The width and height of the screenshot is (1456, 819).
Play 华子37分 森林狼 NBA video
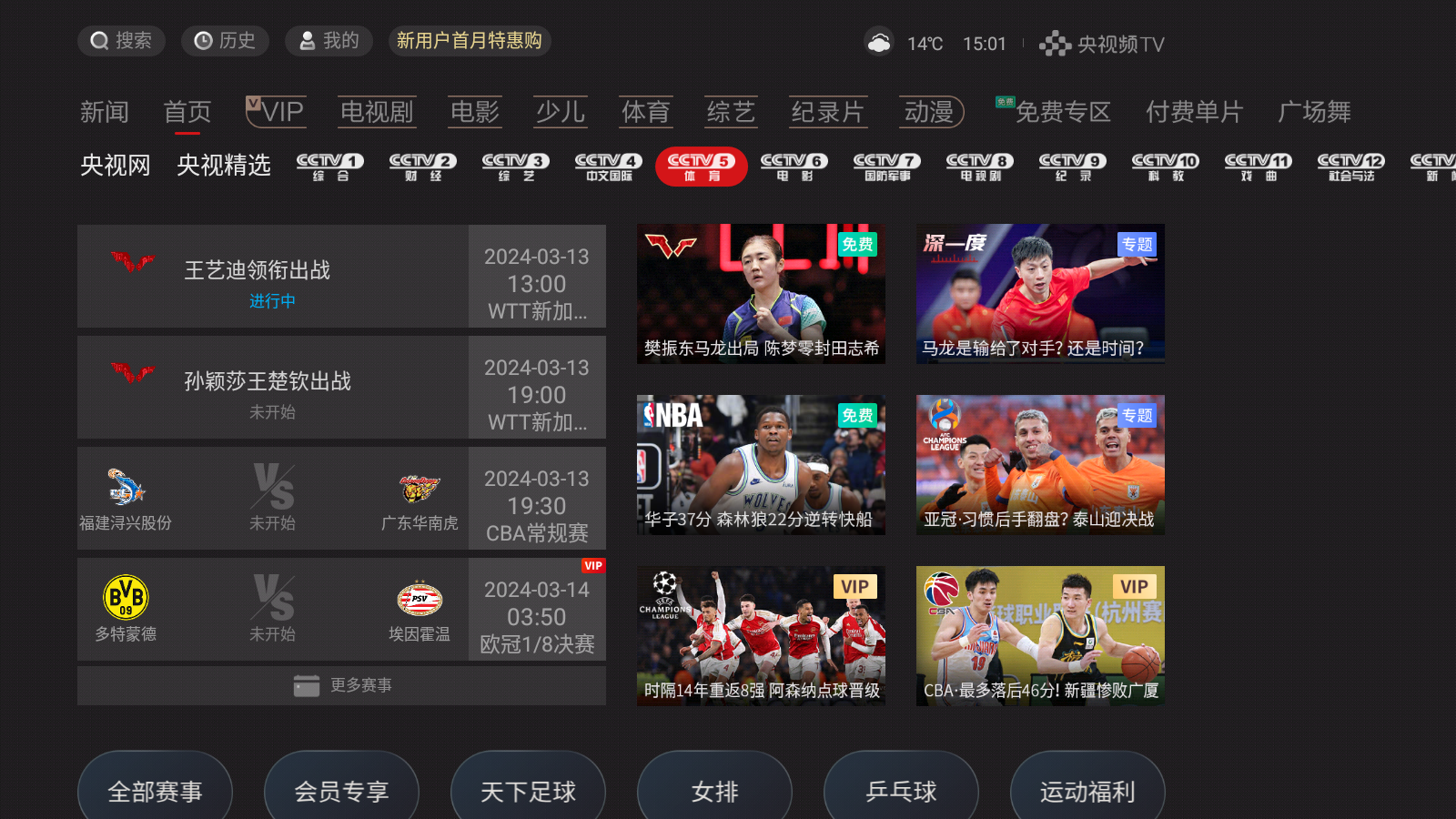tap(761, 464)
